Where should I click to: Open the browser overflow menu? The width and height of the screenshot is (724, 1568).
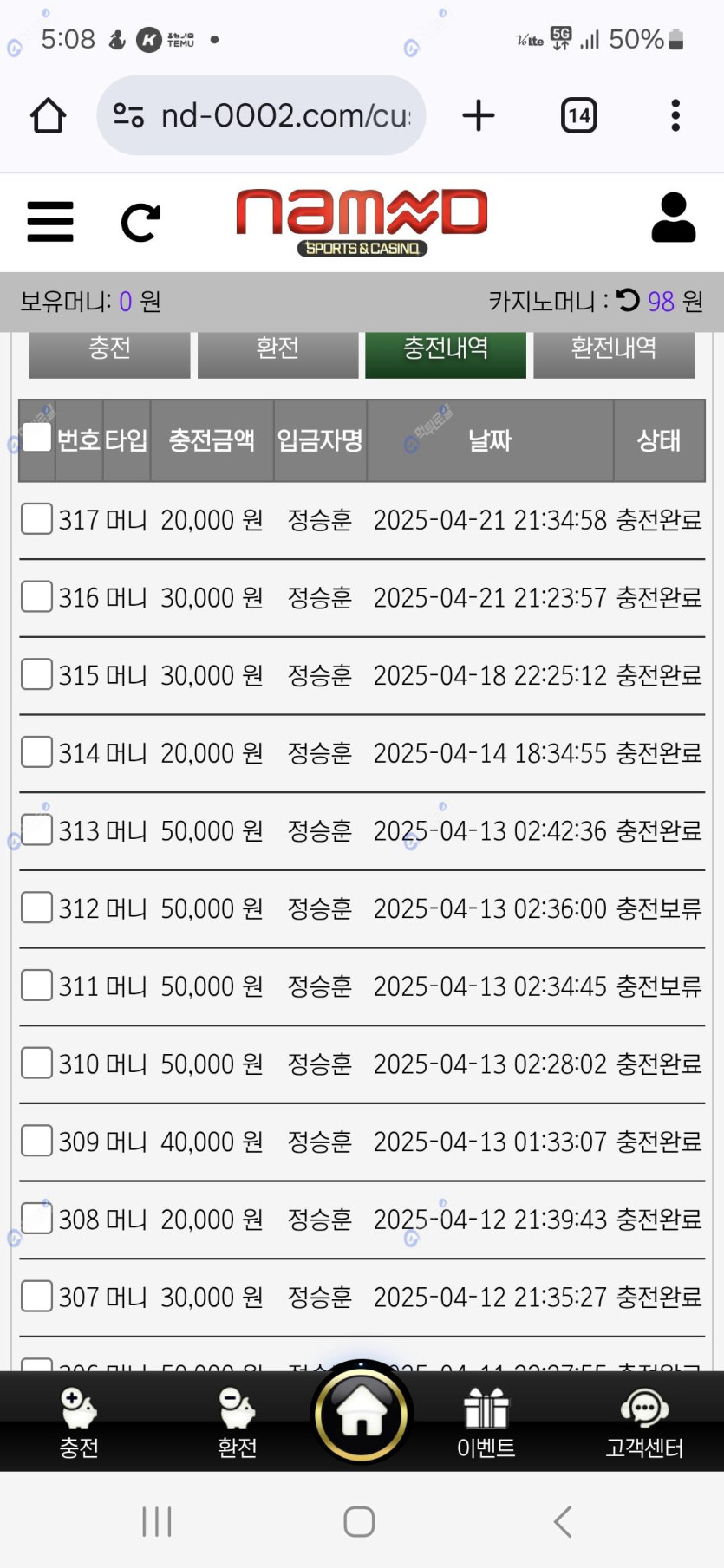(x=675, y=115)
